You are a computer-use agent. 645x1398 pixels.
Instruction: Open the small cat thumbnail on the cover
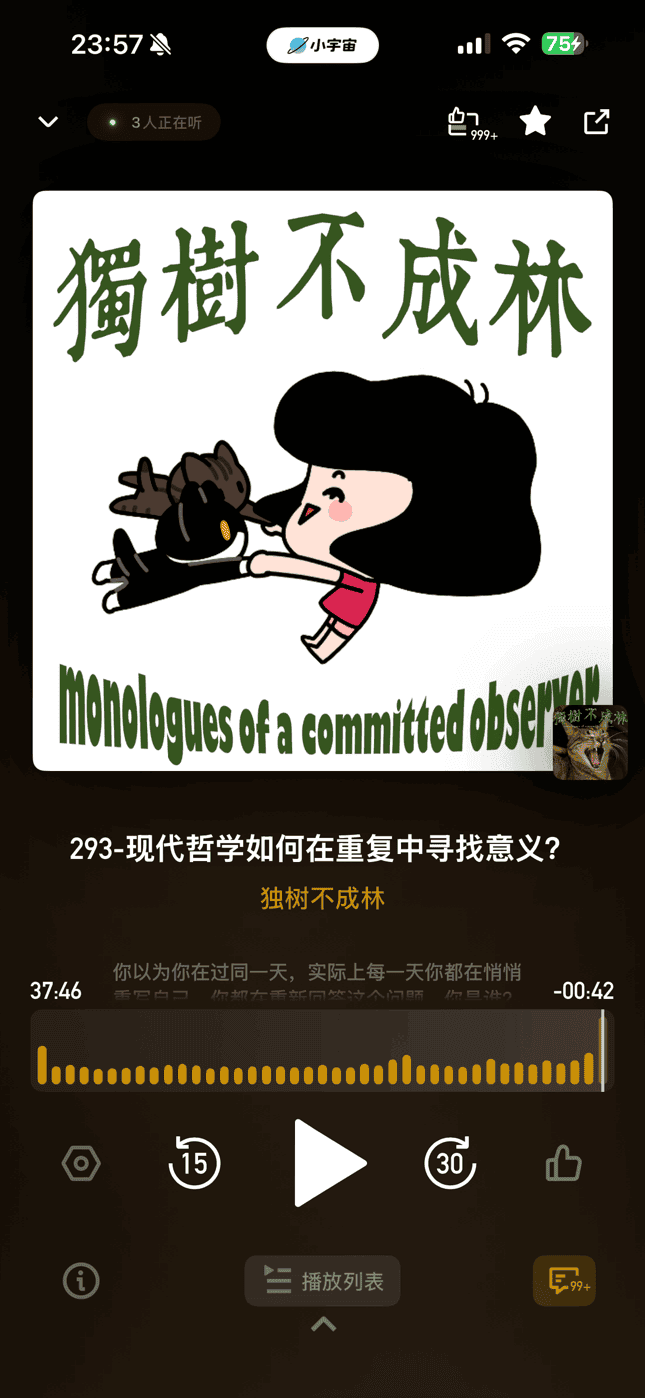tap(590, 741)
